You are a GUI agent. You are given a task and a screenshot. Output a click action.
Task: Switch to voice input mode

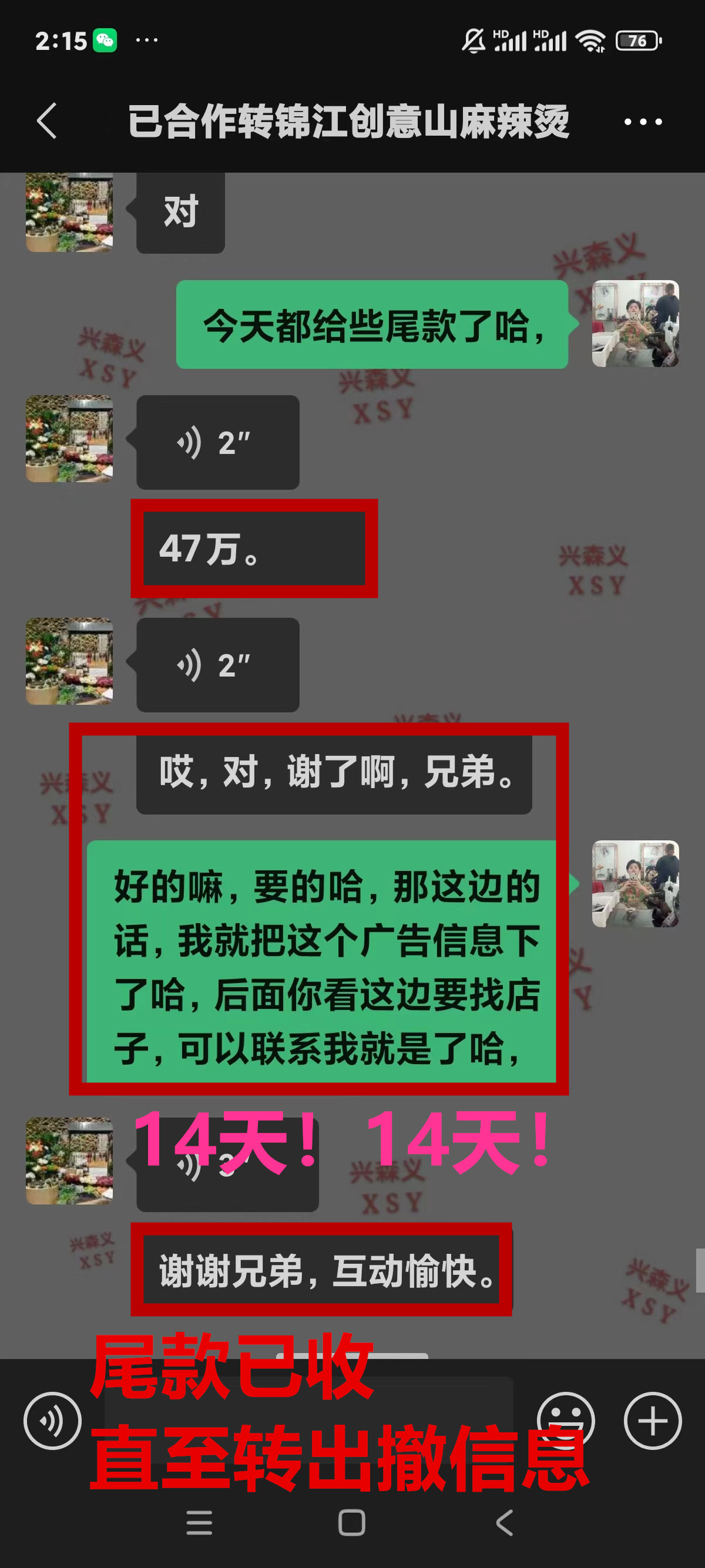[x=52, y=1421]
